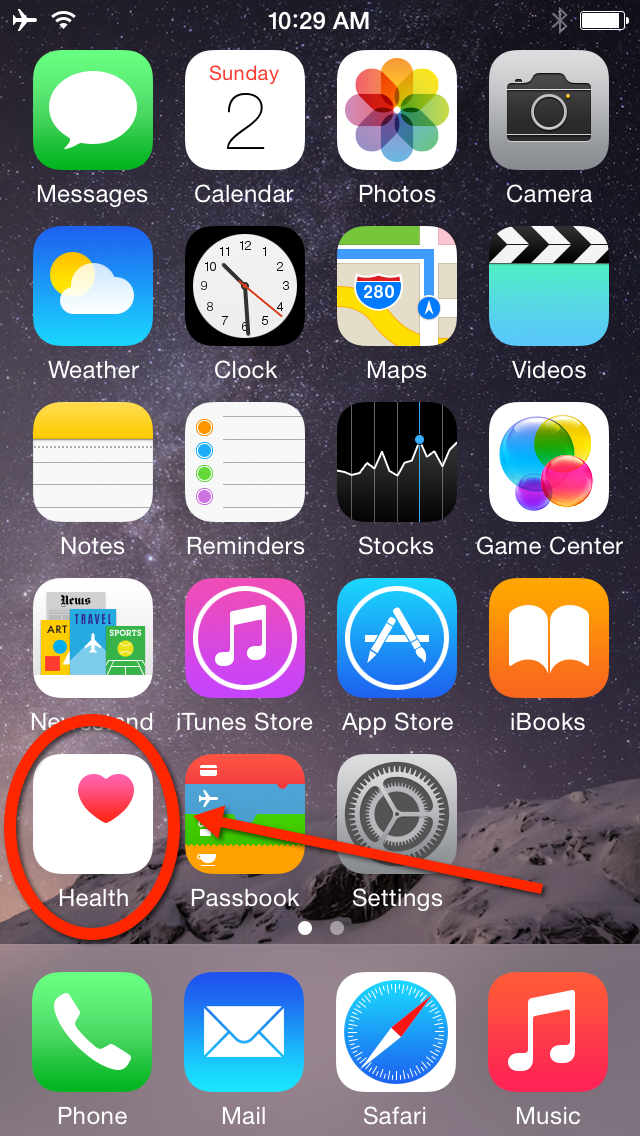The height and width of the screenshot is (1136, 640).
Task: Launch the App Store
Action: tap(397, 638)
